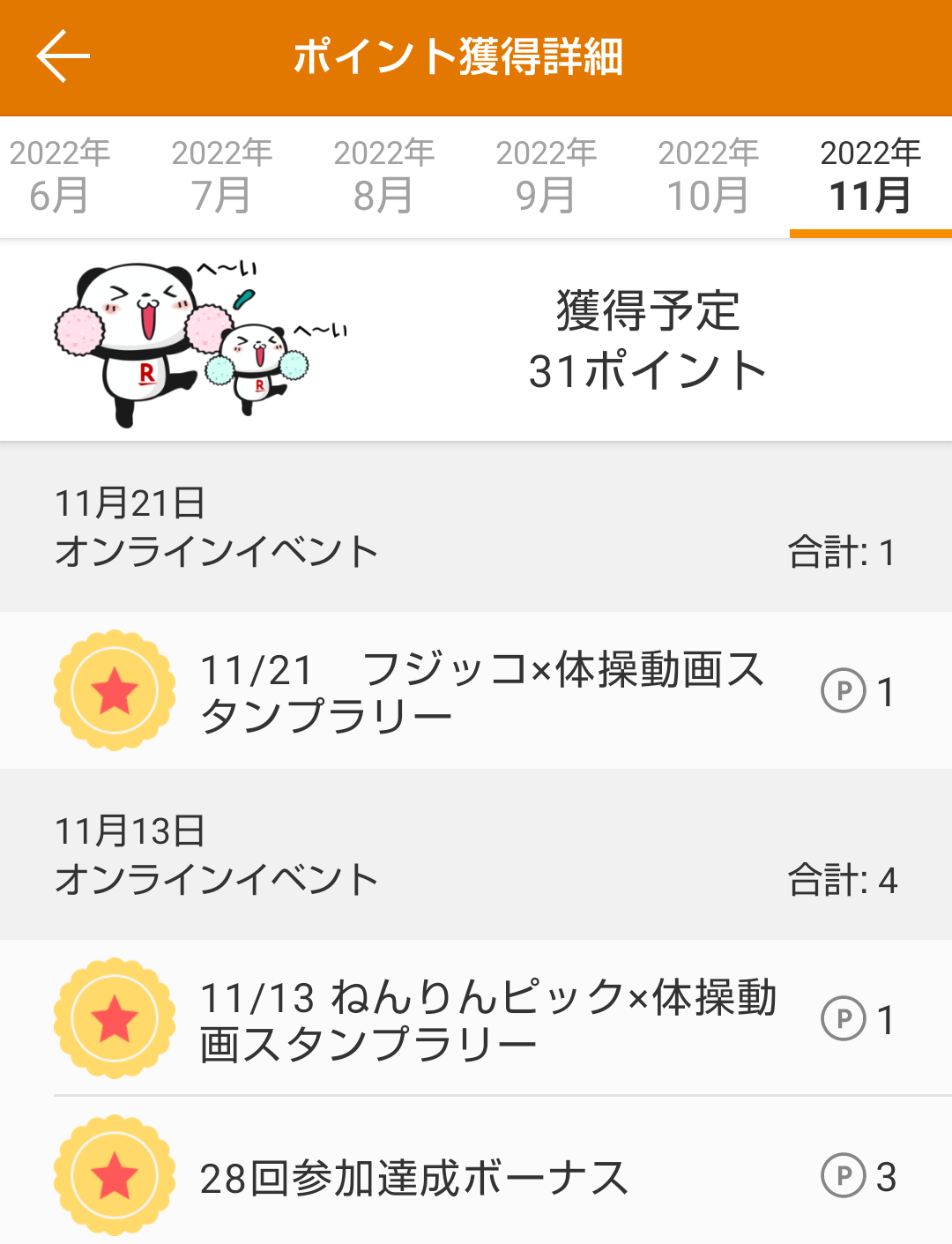Switch to 2022年10月 tab
This screenshot has width=952, height=1244.
(708, 175)
